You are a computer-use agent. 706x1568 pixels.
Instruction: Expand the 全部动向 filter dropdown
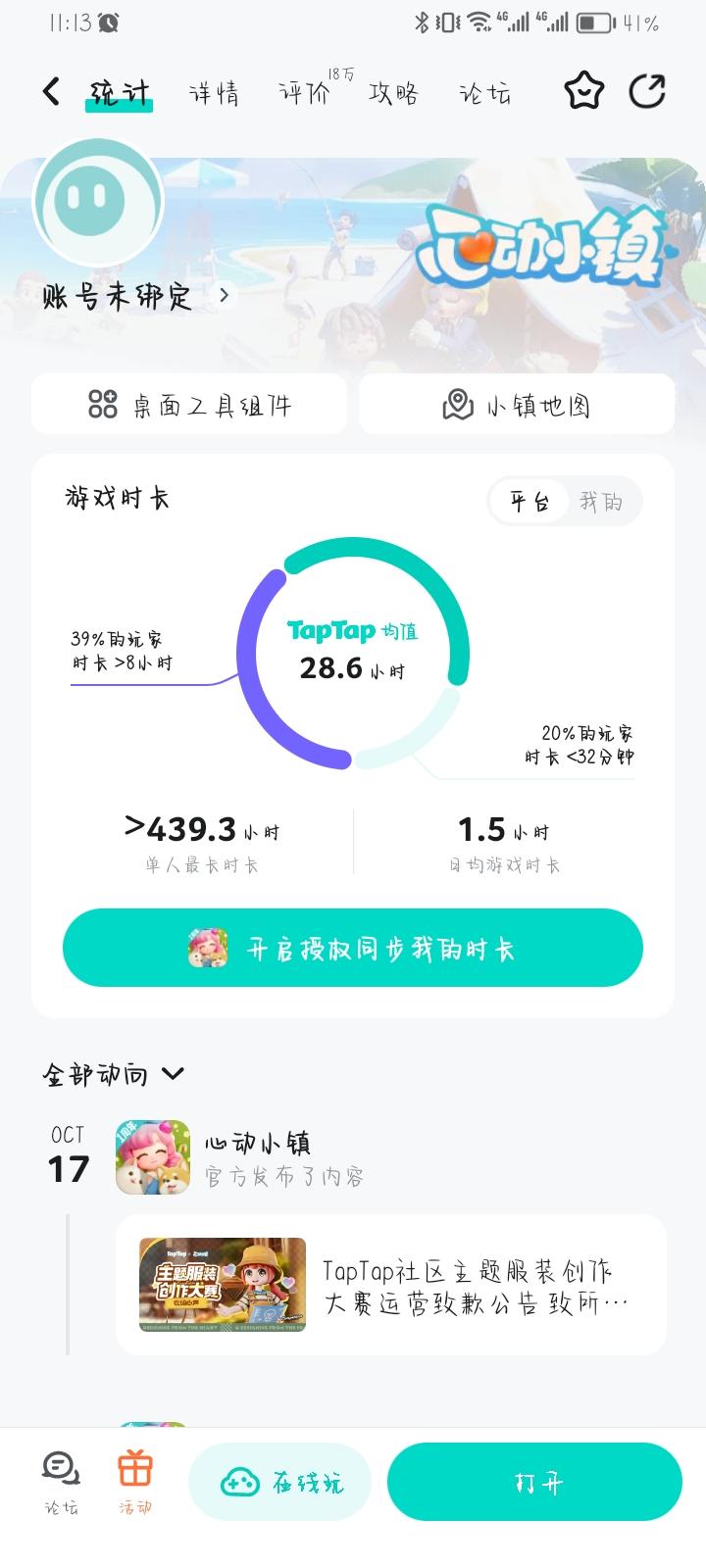click(x=113, y=1074)
